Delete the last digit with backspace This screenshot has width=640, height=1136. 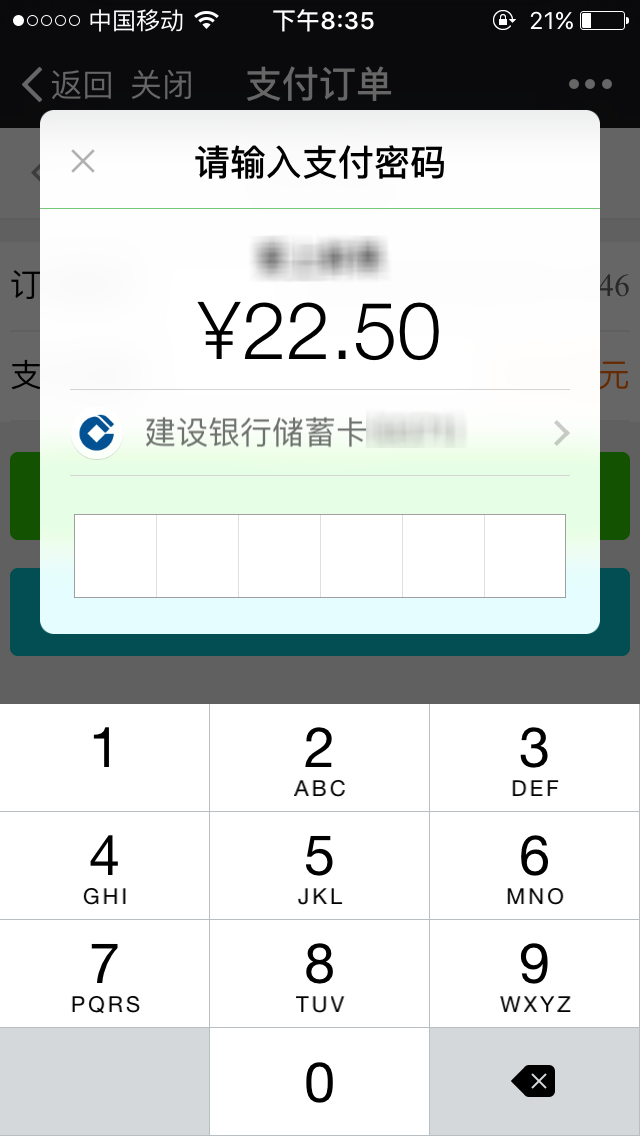tap(534, 1081)
